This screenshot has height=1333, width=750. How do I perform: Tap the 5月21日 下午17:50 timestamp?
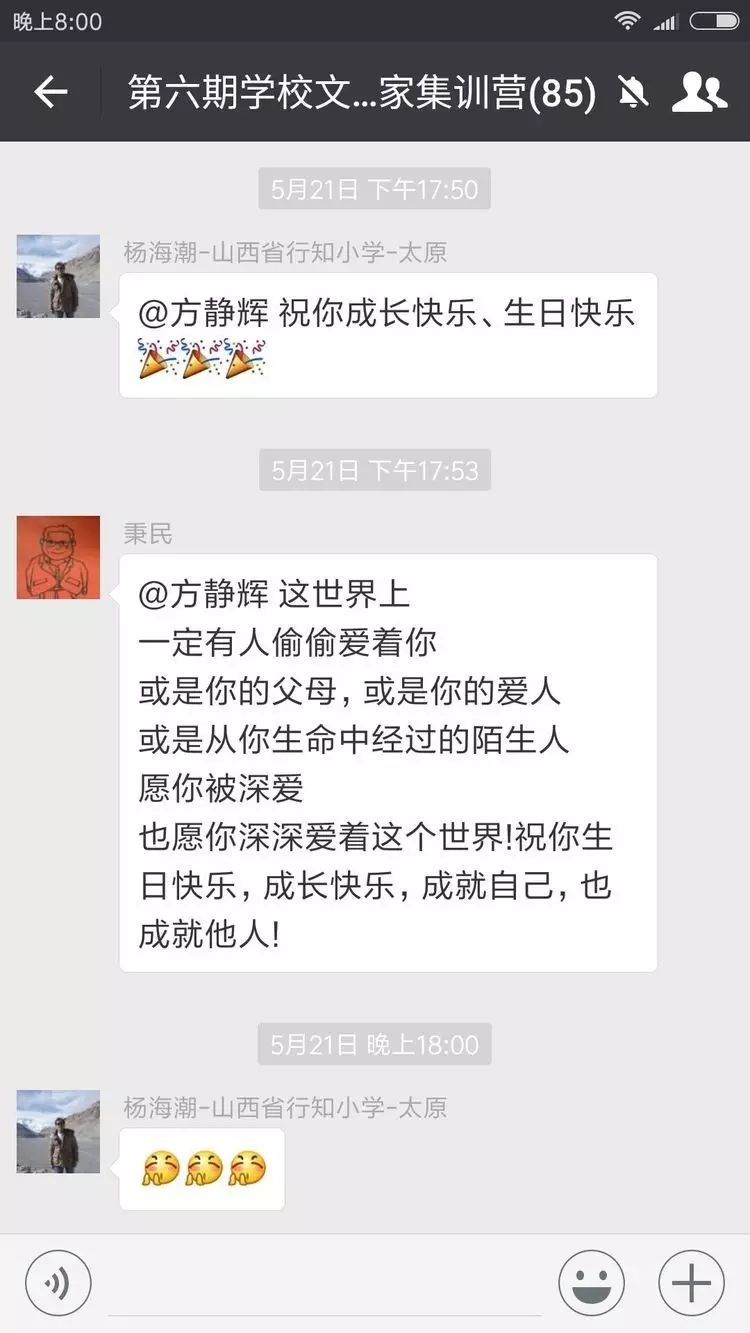pyautogui.click(x=375, y=188)
